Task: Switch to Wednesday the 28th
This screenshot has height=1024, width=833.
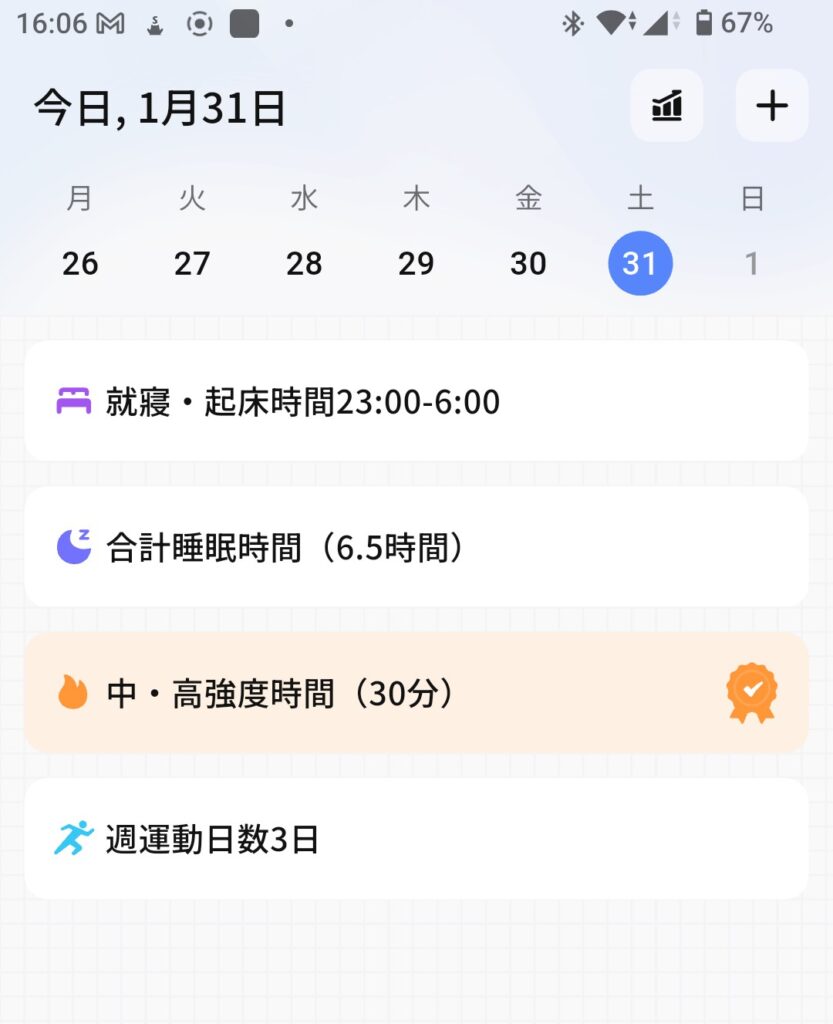Action: [x=304, y=263]
